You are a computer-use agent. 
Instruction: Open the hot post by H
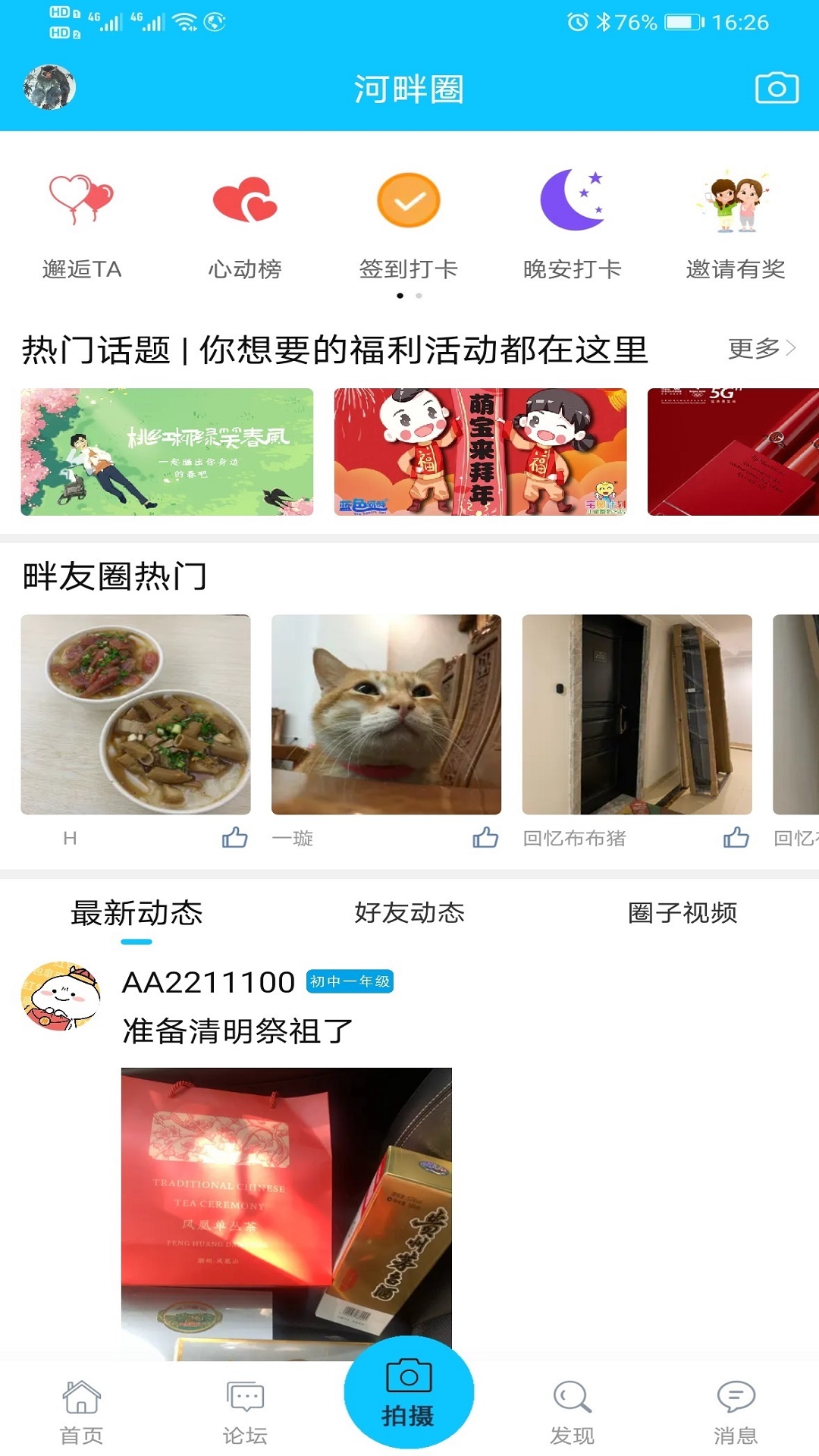point(136,714)
